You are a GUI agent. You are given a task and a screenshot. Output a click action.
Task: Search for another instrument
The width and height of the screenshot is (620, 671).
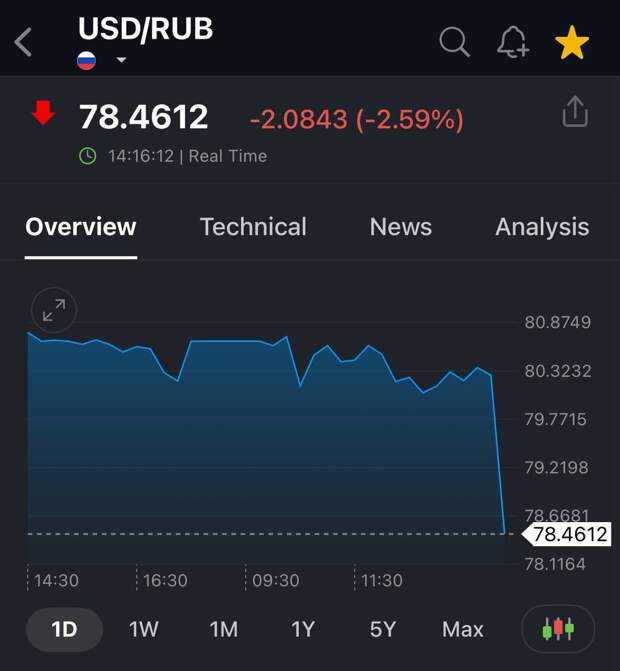pos(454,42)
